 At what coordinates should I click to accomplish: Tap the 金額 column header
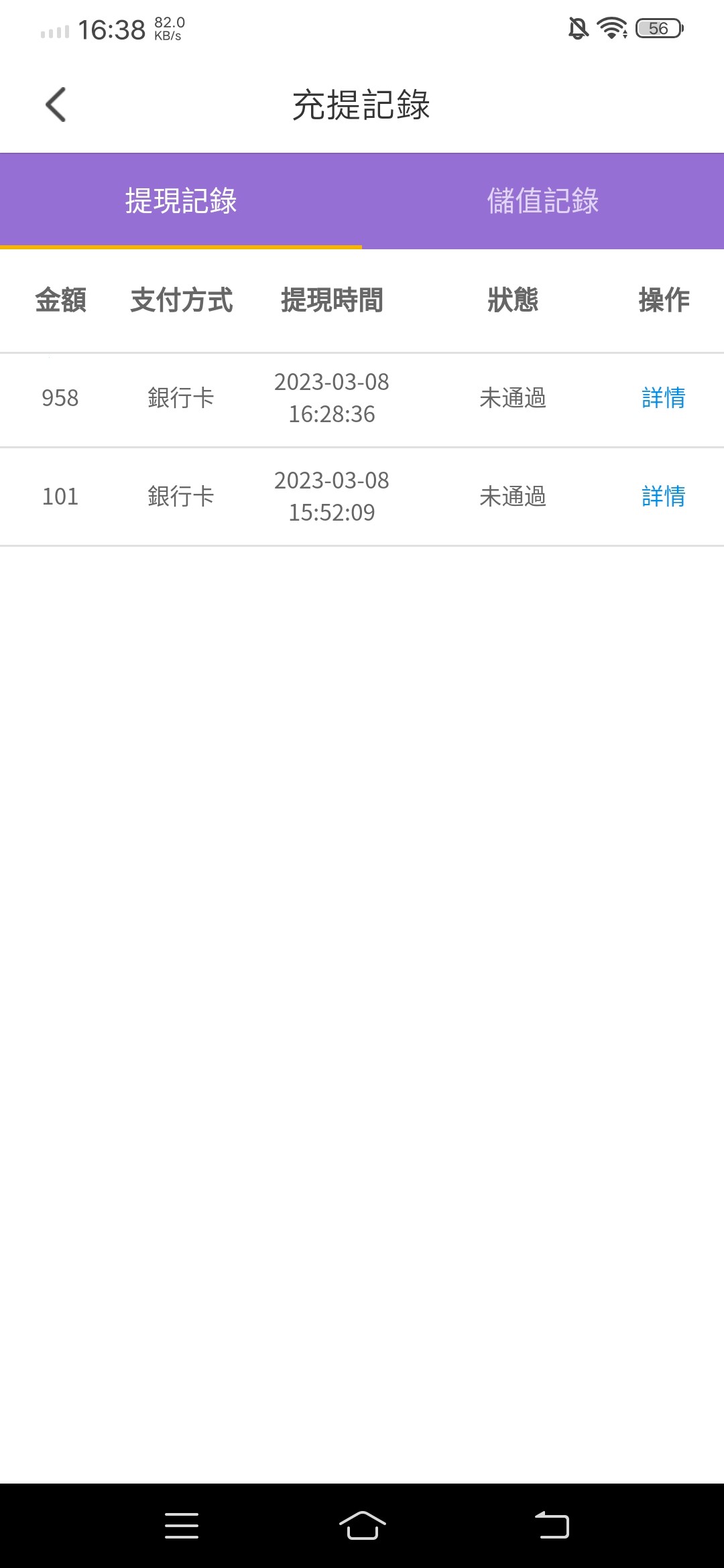click(60, 302)
